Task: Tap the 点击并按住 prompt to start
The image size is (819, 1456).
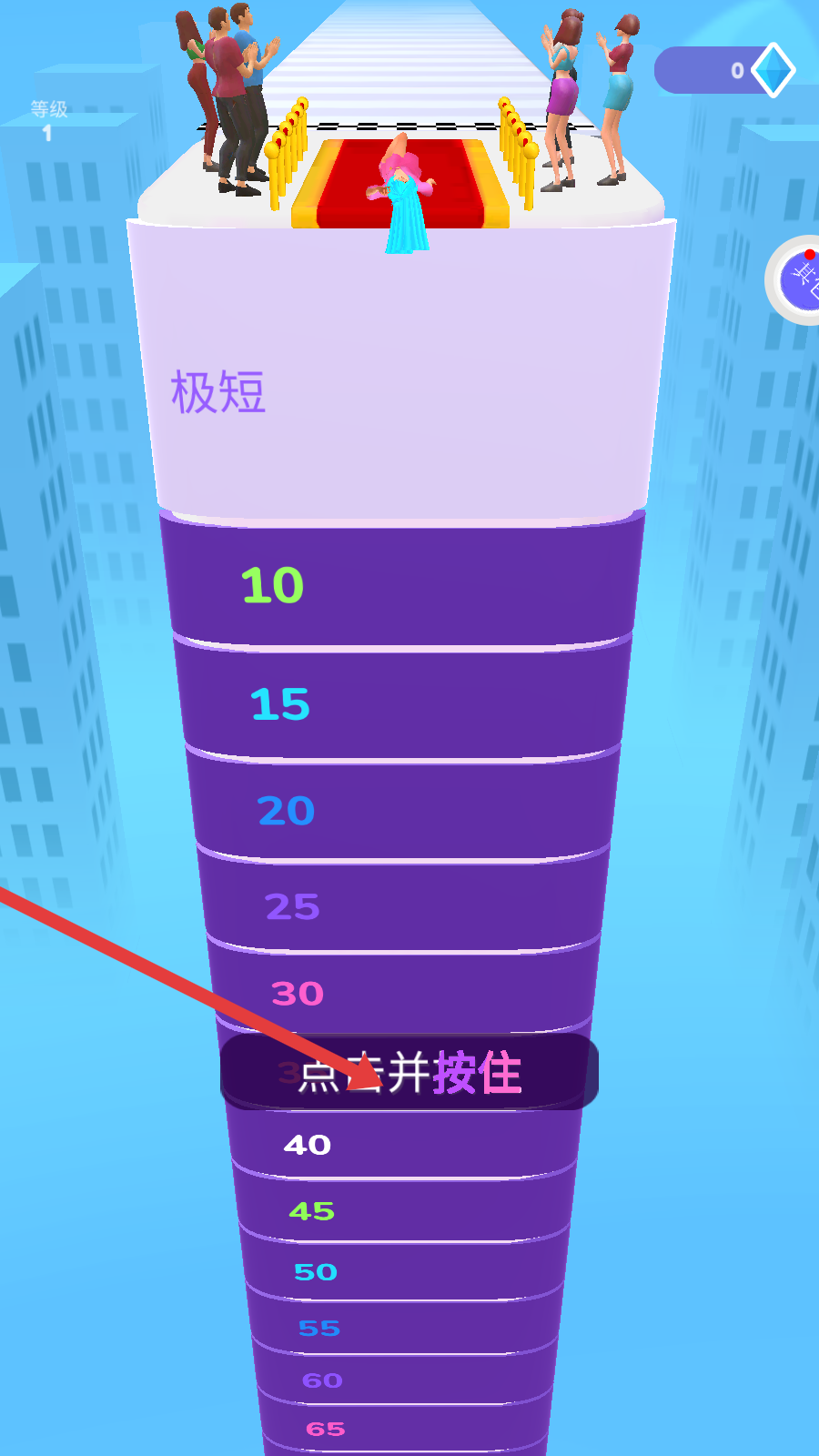Action: pyautogui.click(x=409, y=1072)
